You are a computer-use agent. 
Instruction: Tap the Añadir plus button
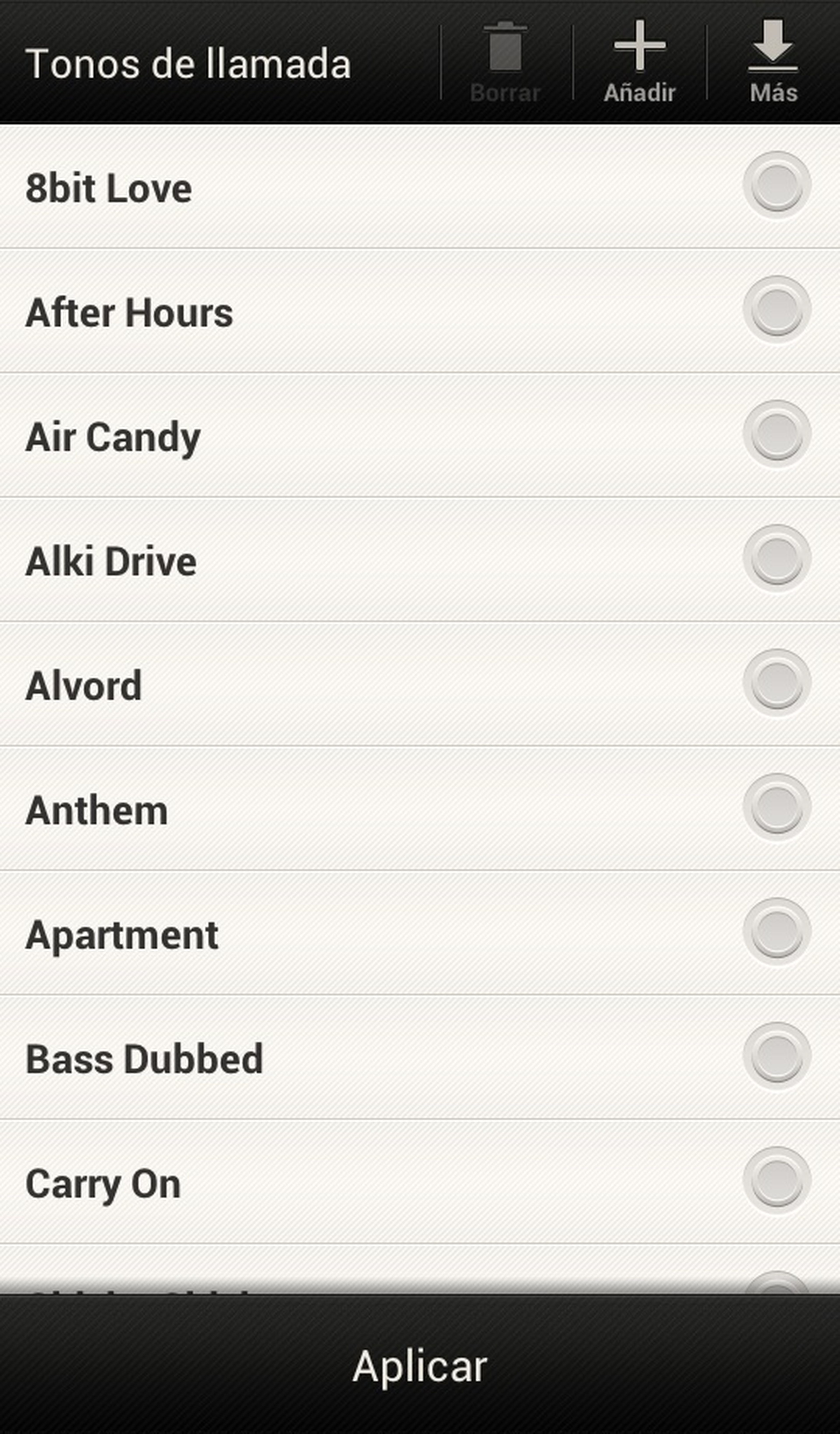(x=640, y=61)
